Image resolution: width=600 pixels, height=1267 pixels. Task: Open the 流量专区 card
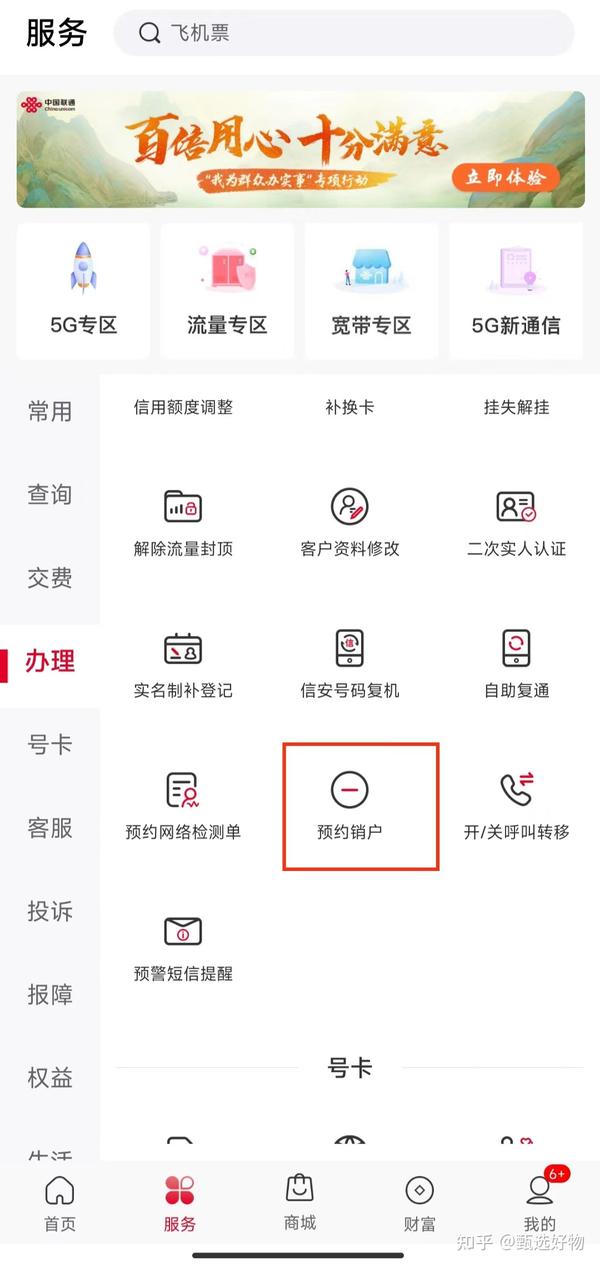(227, 290)
